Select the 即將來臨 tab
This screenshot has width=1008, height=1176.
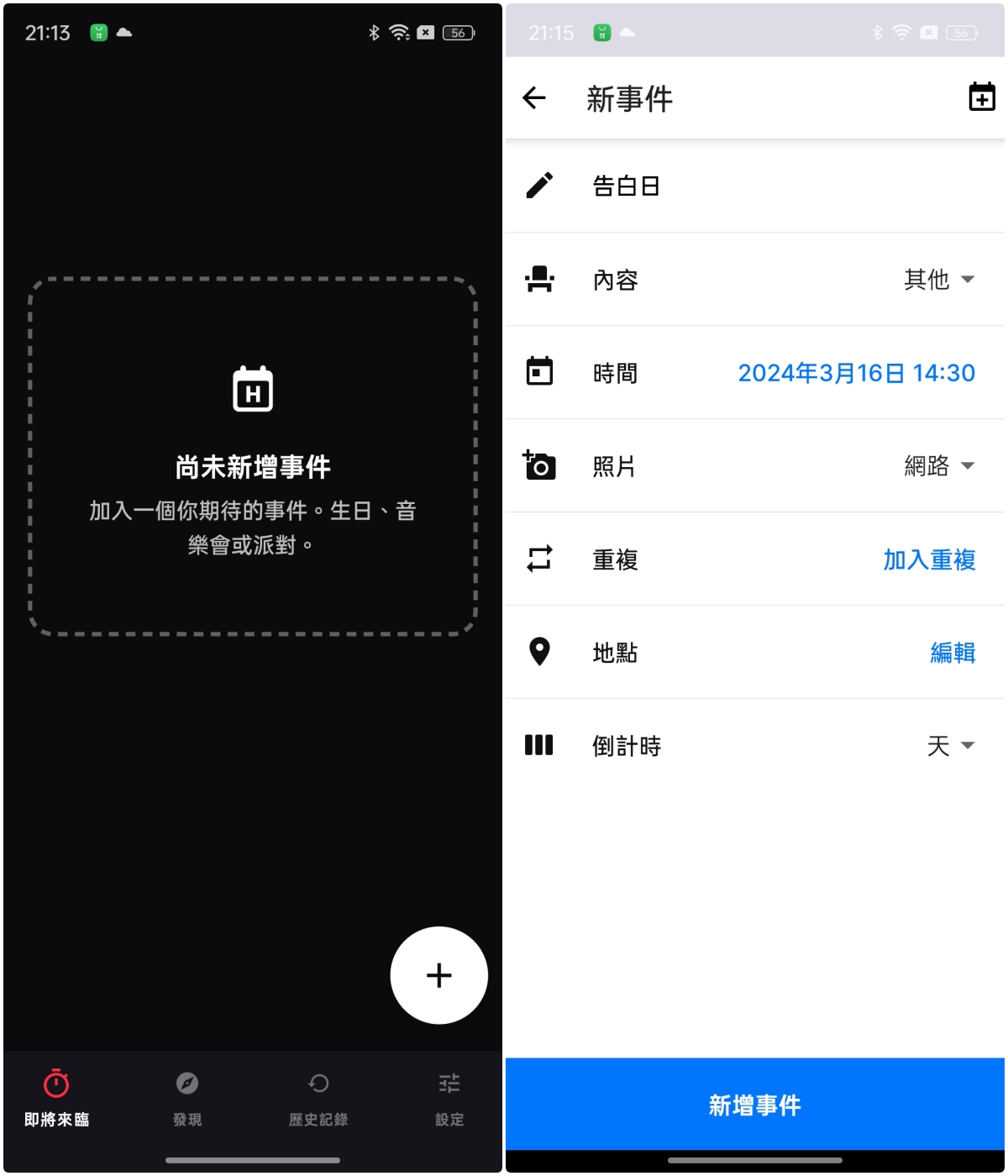click(x=56, y=1098)
